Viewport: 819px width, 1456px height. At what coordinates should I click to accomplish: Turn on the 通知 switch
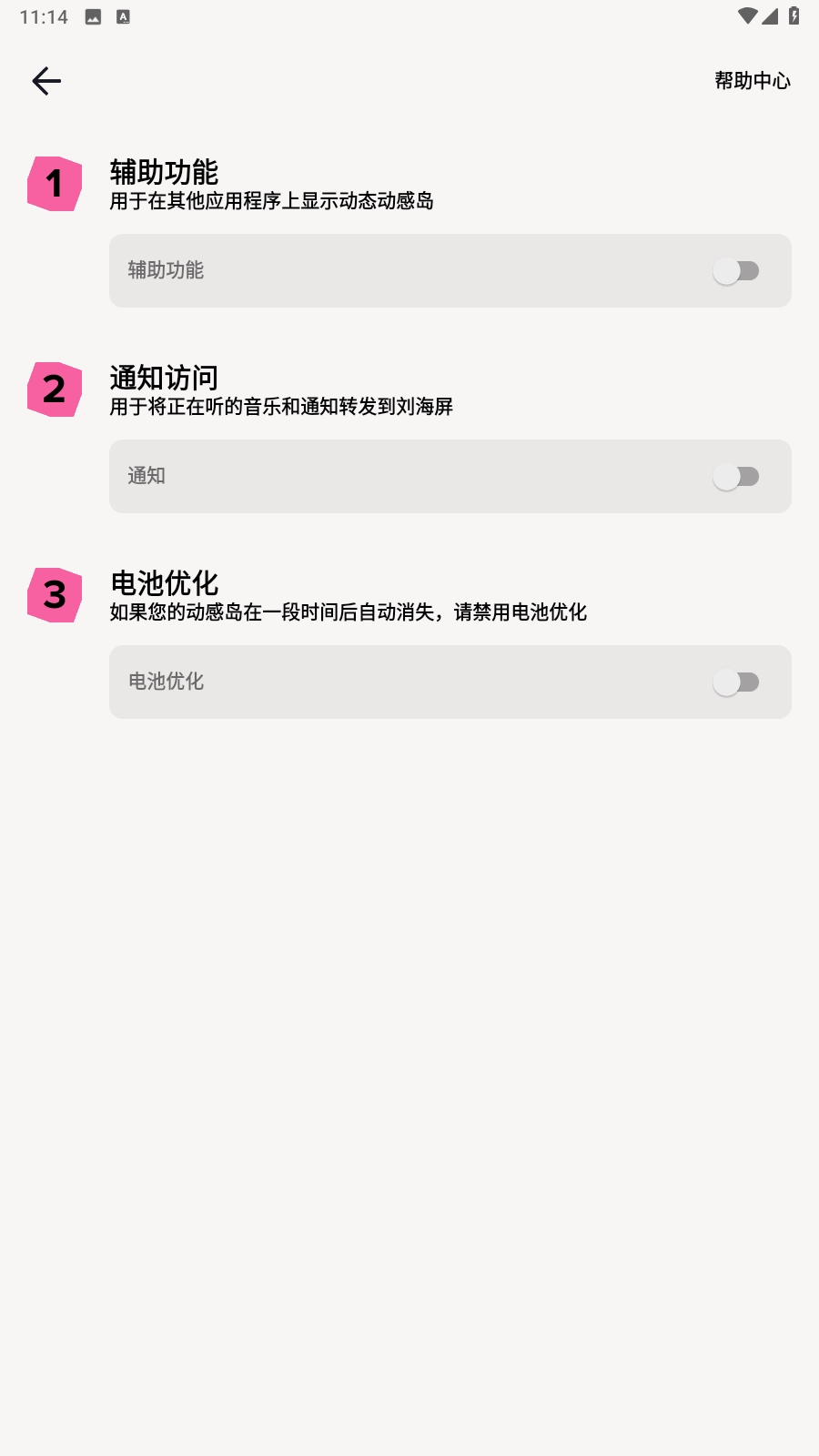click(x=736, y=477)
